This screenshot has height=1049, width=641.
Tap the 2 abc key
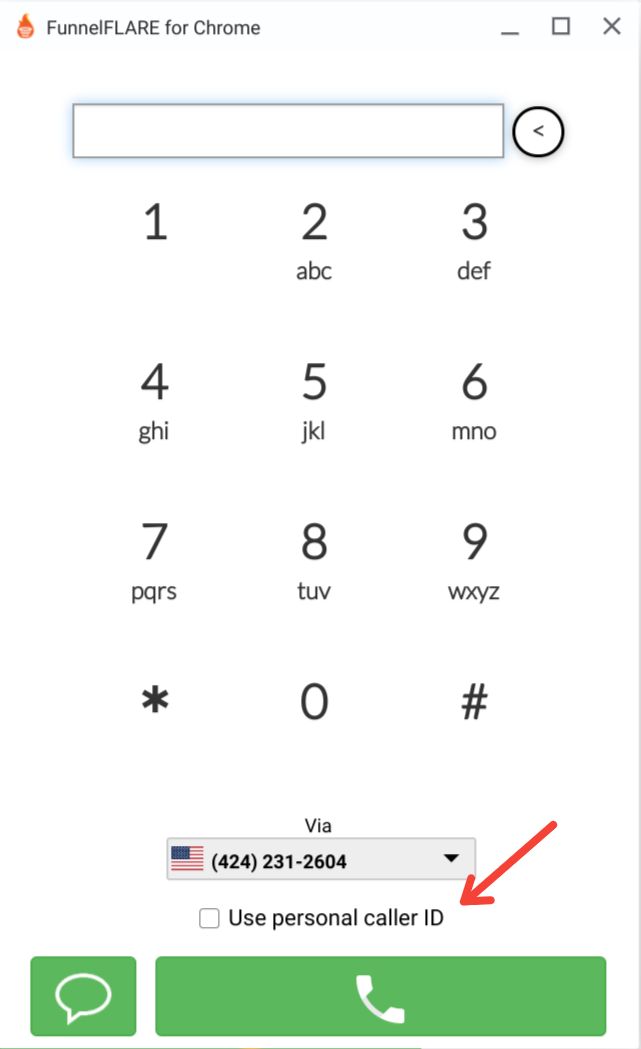pyautogui.click(x=314, y=241)
